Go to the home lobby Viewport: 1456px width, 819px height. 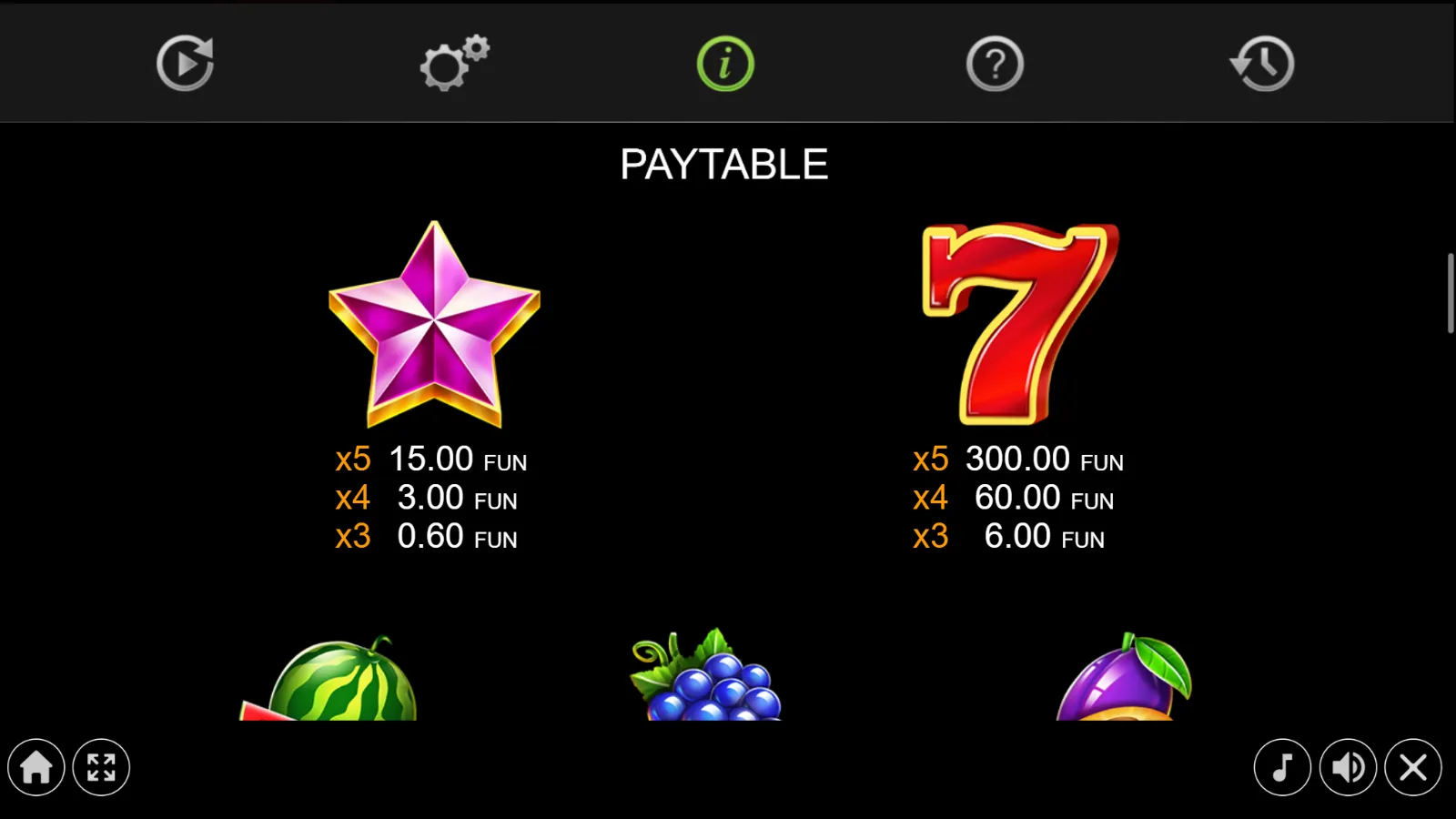[x=36, y=767]
